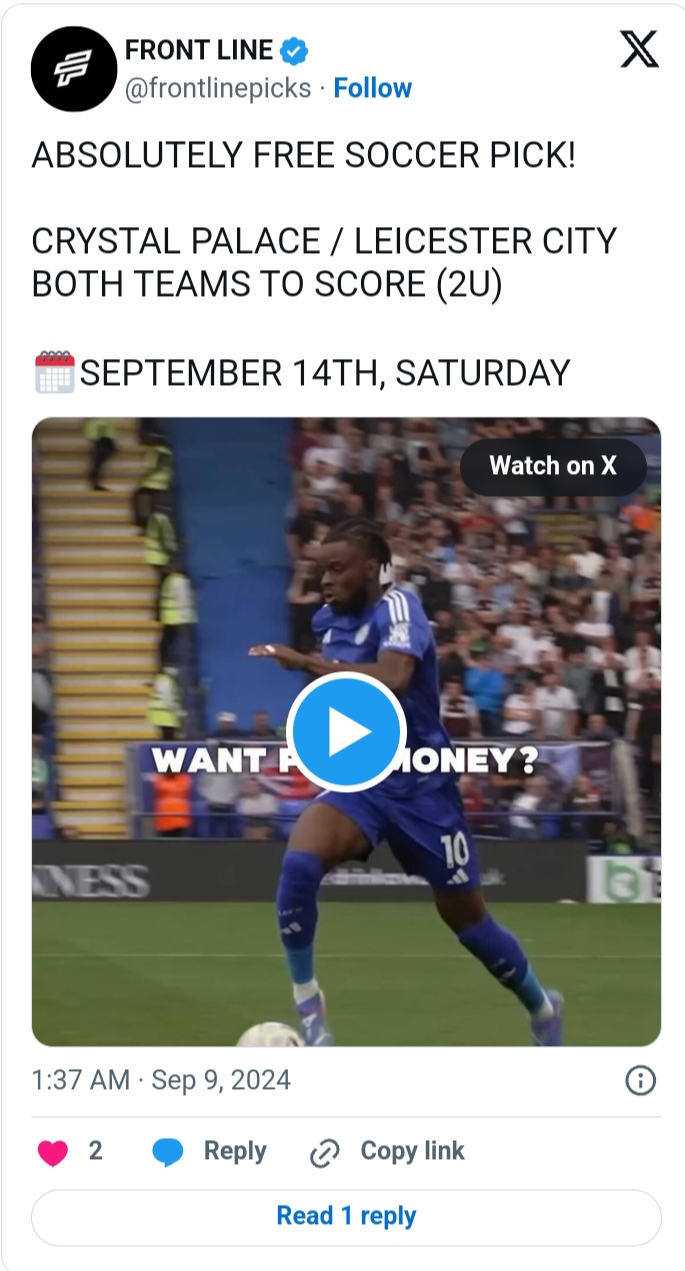Tap the Watch on X button
Image resolution: width=685 pixels, height=1271 pixels.
point(553,466)
